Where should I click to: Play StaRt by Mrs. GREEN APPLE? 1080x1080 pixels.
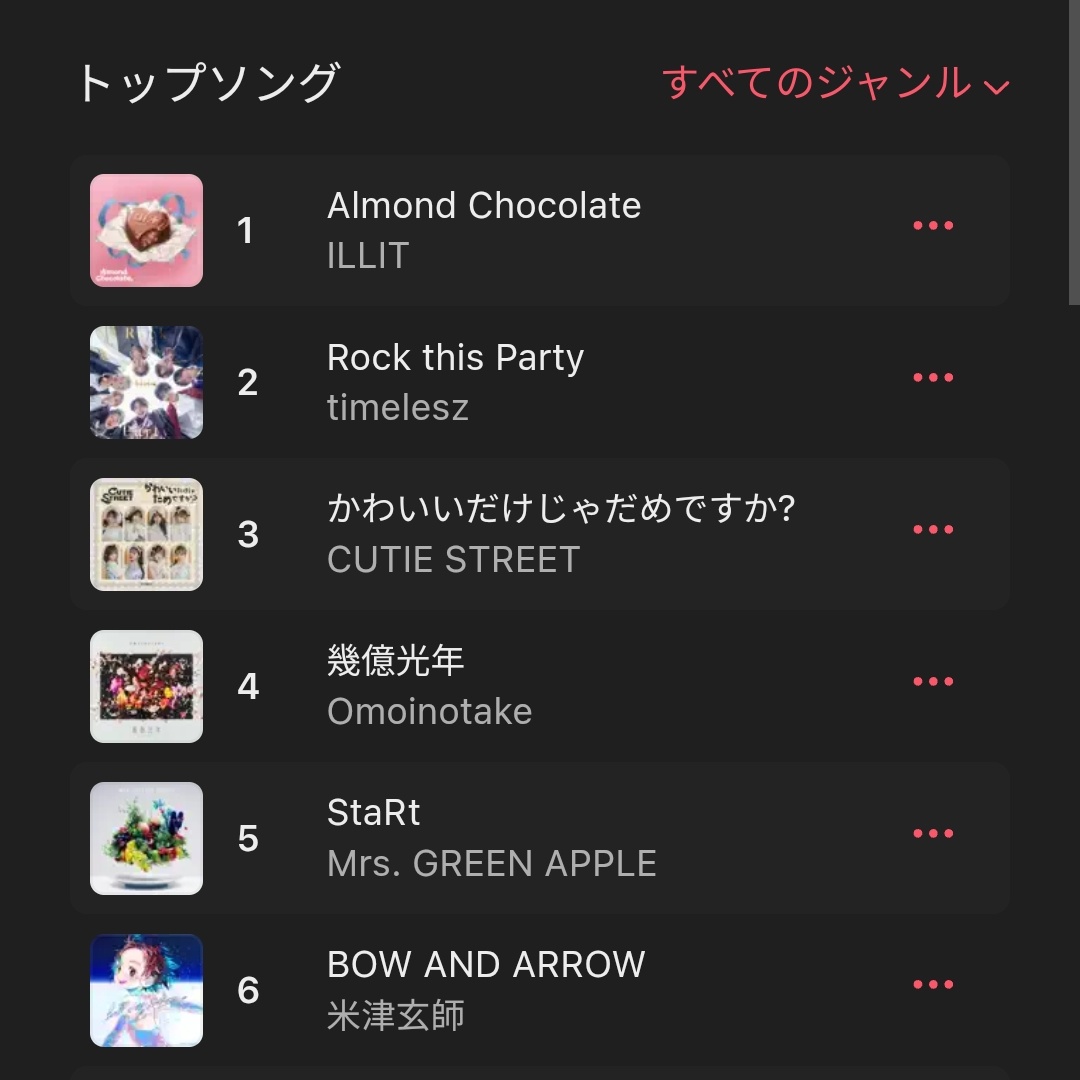click(490, 838)
